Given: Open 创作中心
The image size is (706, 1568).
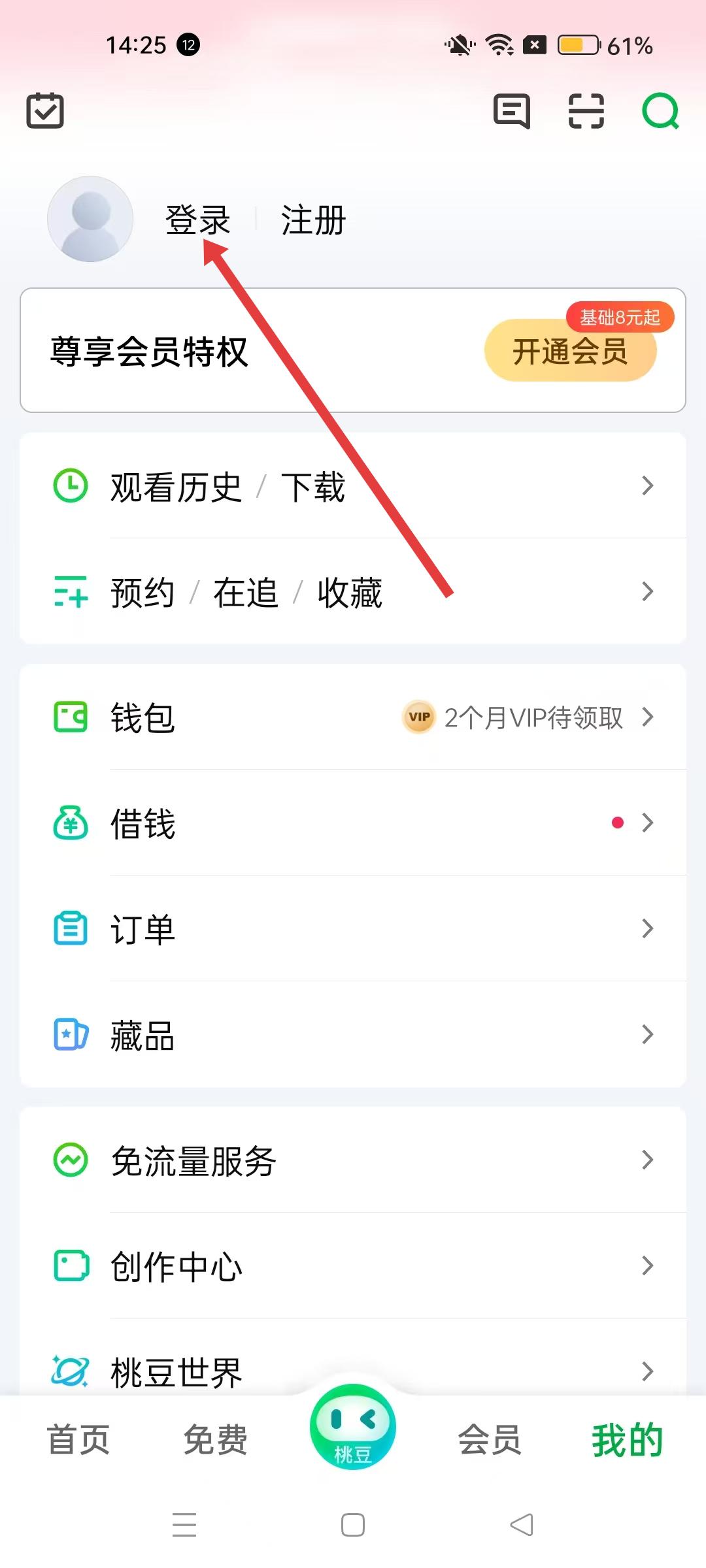Looking at the screenshot, I should (x=353, y=1266).
